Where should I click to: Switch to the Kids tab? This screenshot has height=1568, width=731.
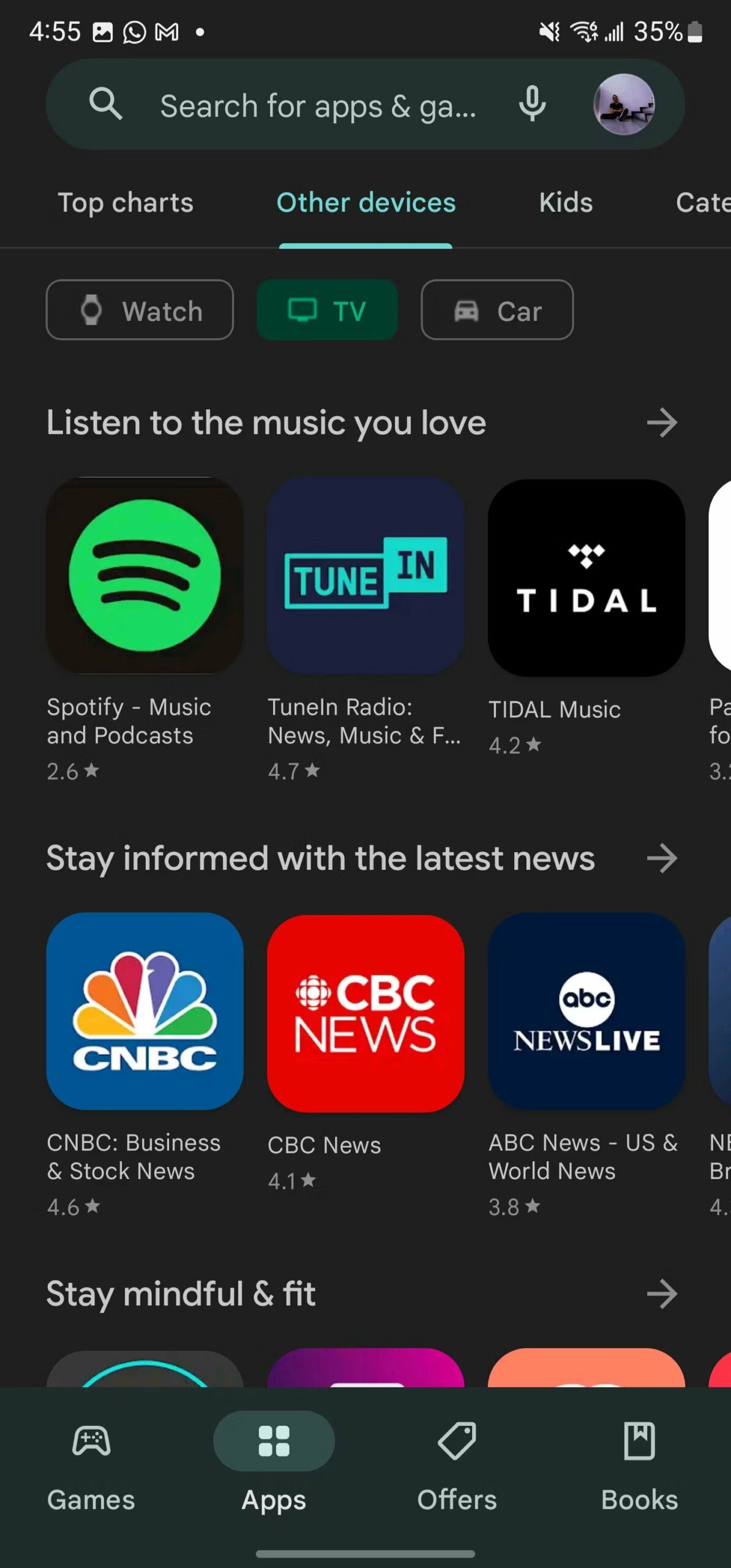click(x=565, y=203)
